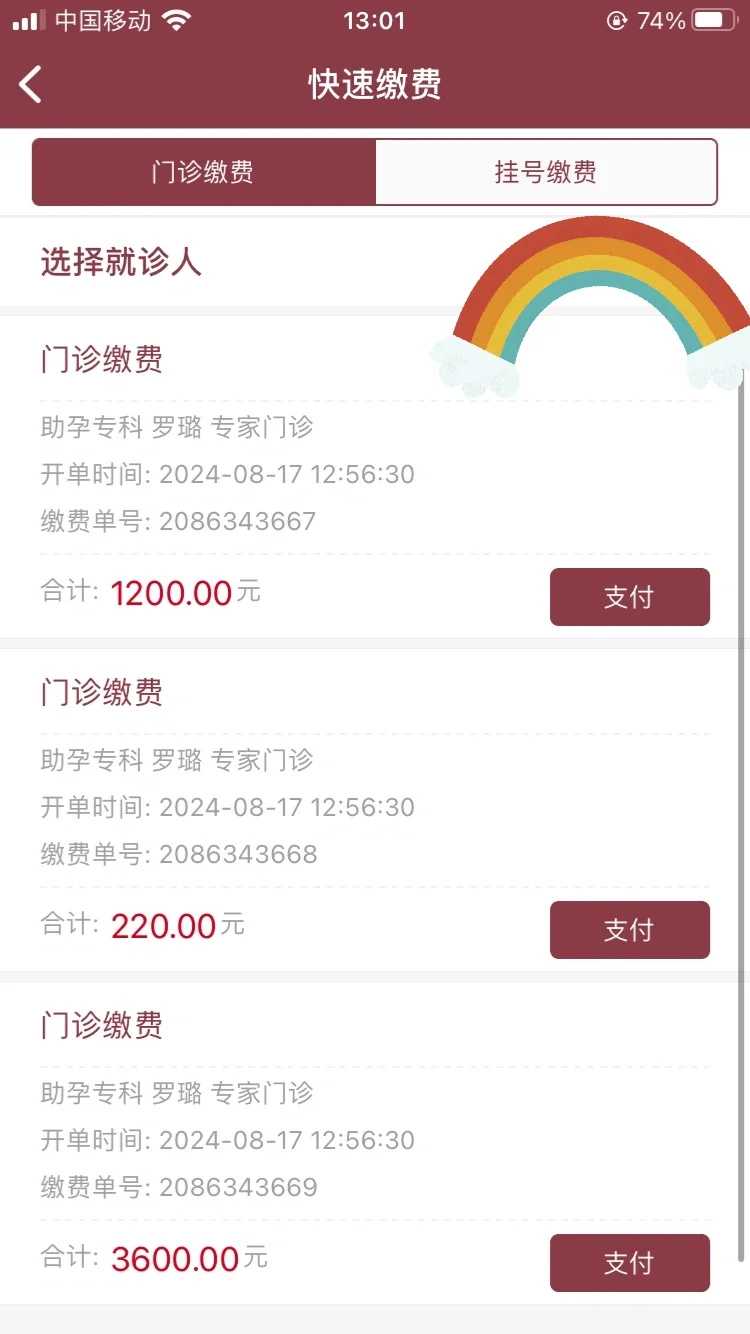Expand the first 门诊缴费 order details
This screenshot has height=1334, width=750.
click(102, 360)
